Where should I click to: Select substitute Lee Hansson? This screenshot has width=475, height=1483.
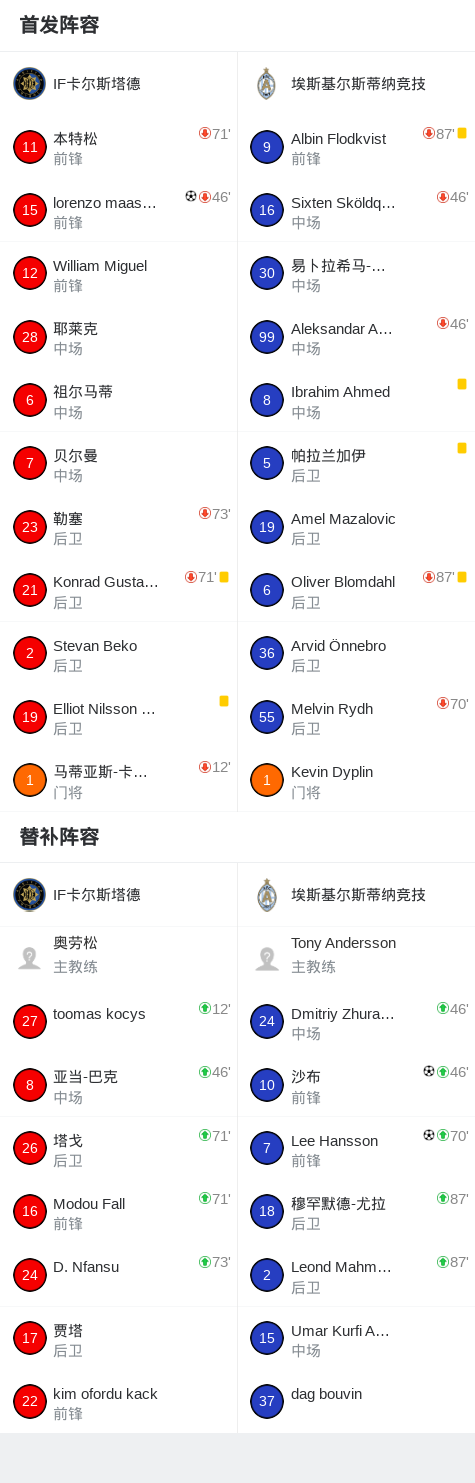coord(356,1149)
